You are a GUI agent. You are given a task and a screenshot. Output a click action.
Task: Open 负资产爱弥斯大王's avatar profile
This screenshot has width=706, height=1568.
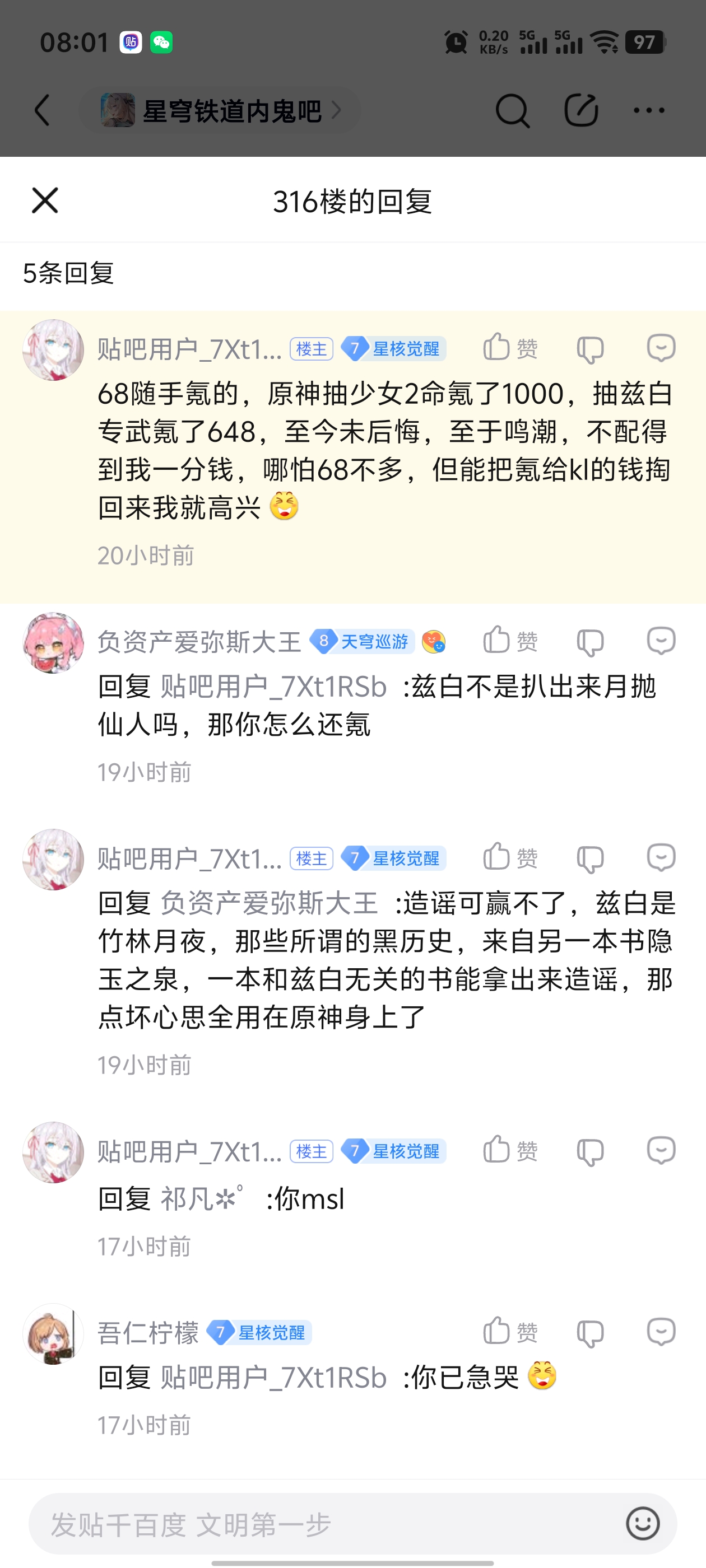point(53,643)
